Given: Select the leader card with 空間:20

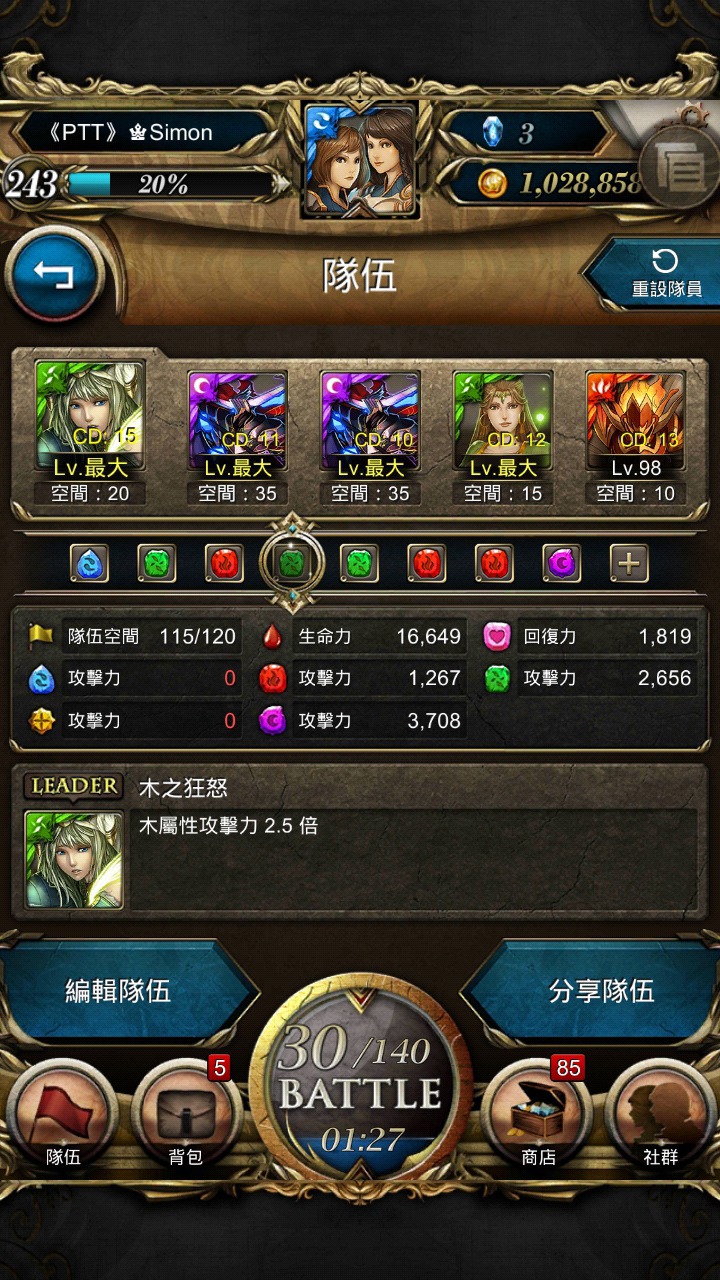Looking at the screenshot, I should 90,432.
